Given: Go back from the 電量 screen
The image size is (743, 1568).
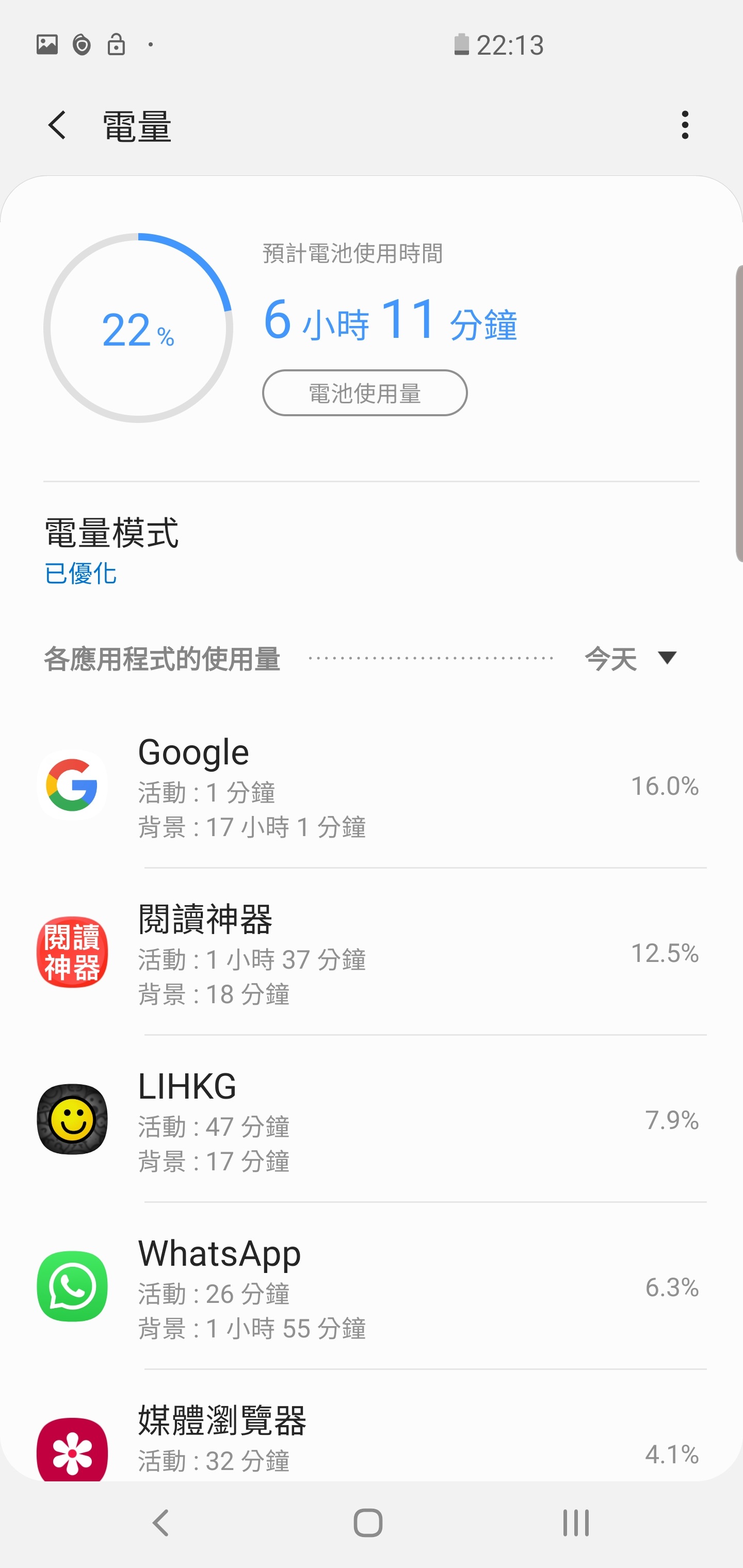Looking at the screenshot, I should (x=57, y=125).
